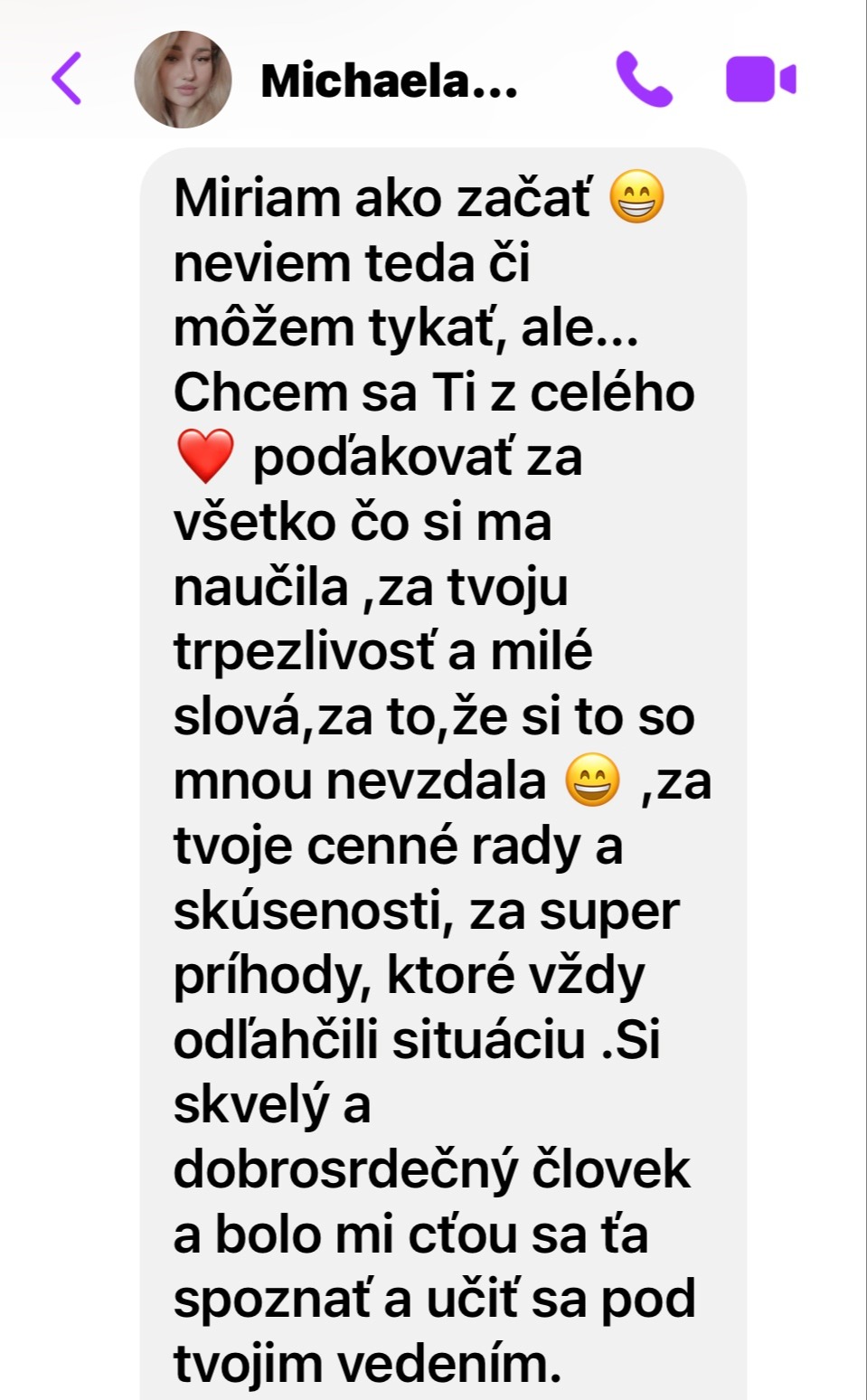The height and width of the screenshot is (1400, 867).
Task: Open Michaela's contact details from name
Action: (389, 81)
